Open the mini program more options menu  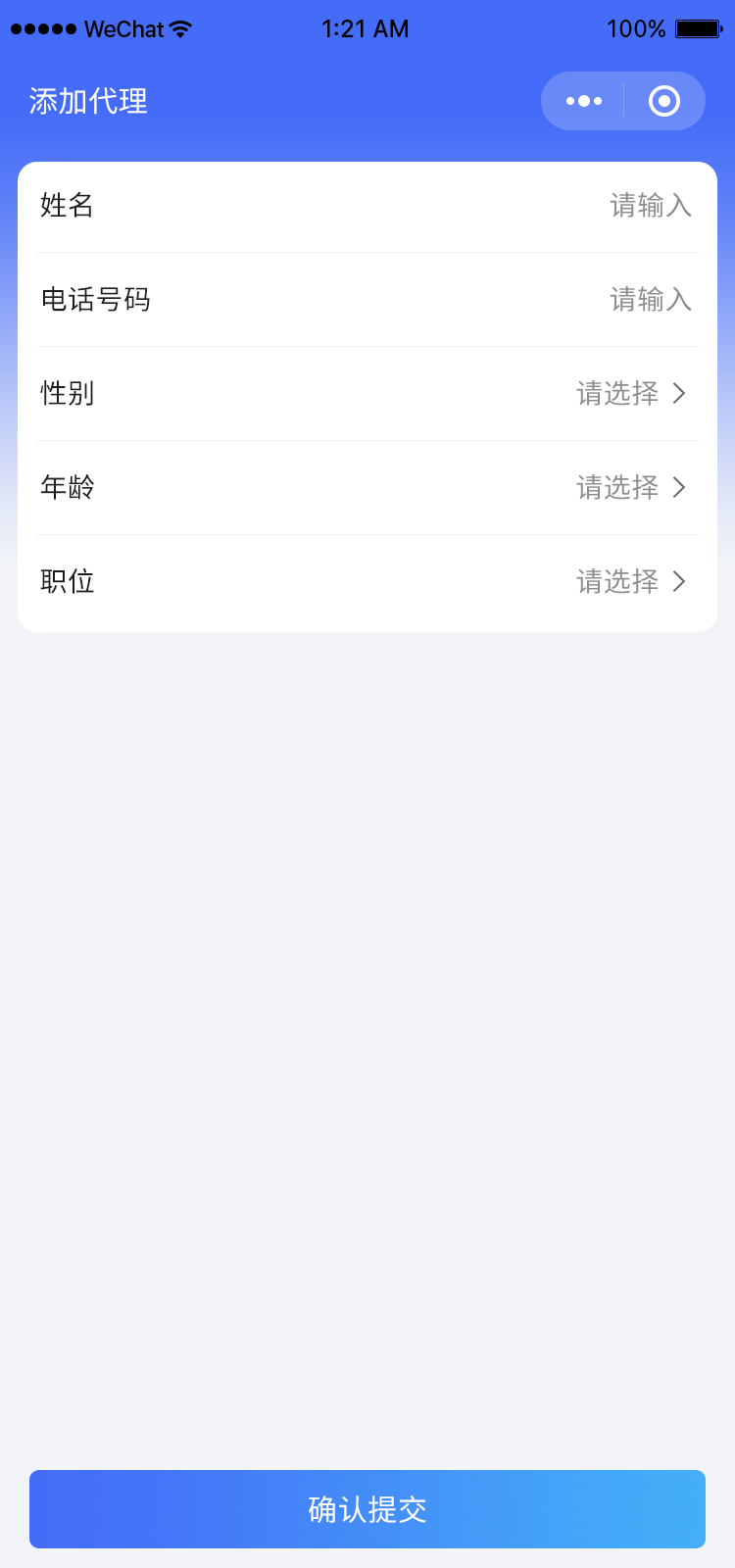[x=584, y=101]
